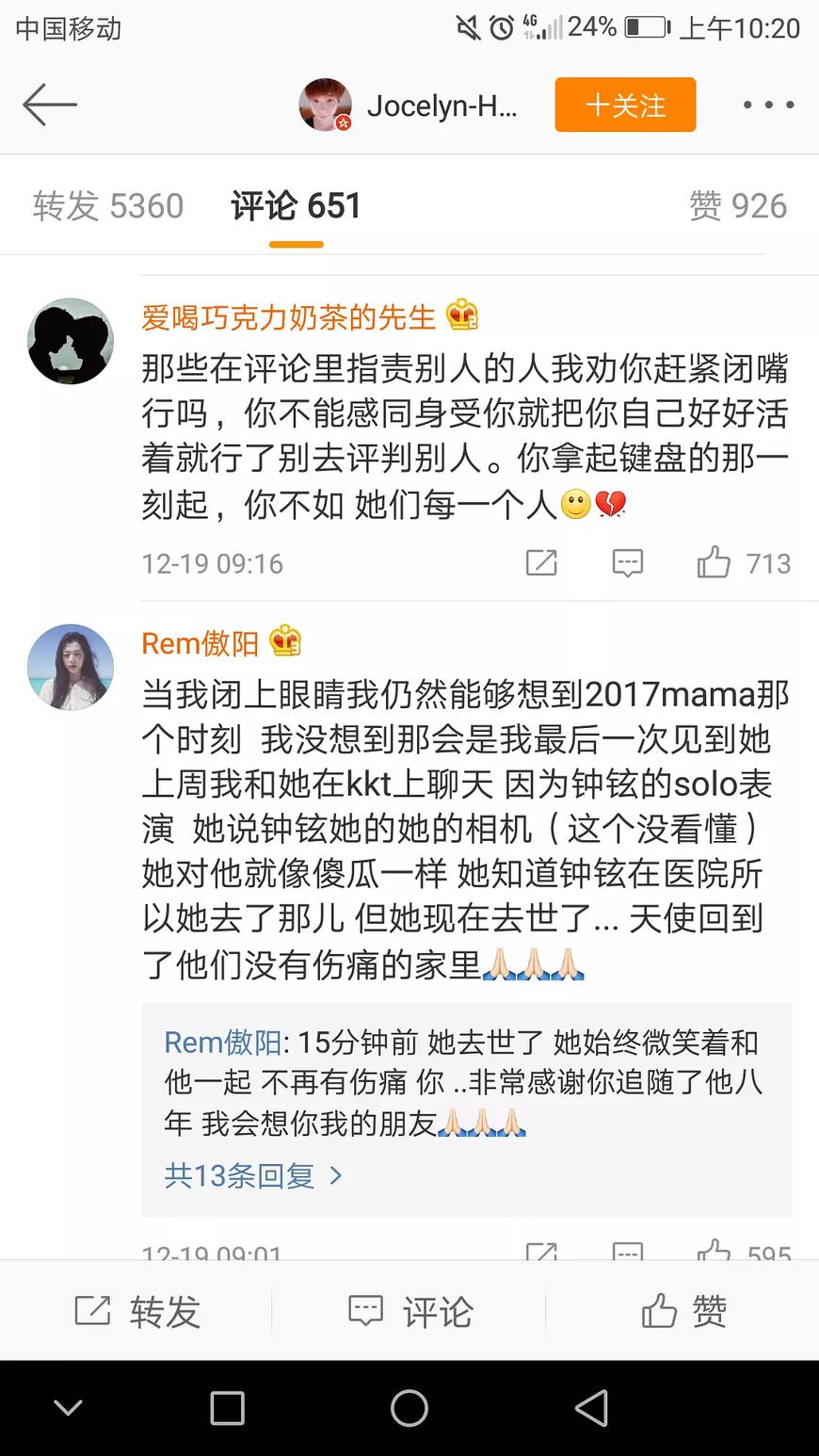Toggle follow with the +关注 button
The height and width of the screenshot is (1456, 819).
click(624, 105)
